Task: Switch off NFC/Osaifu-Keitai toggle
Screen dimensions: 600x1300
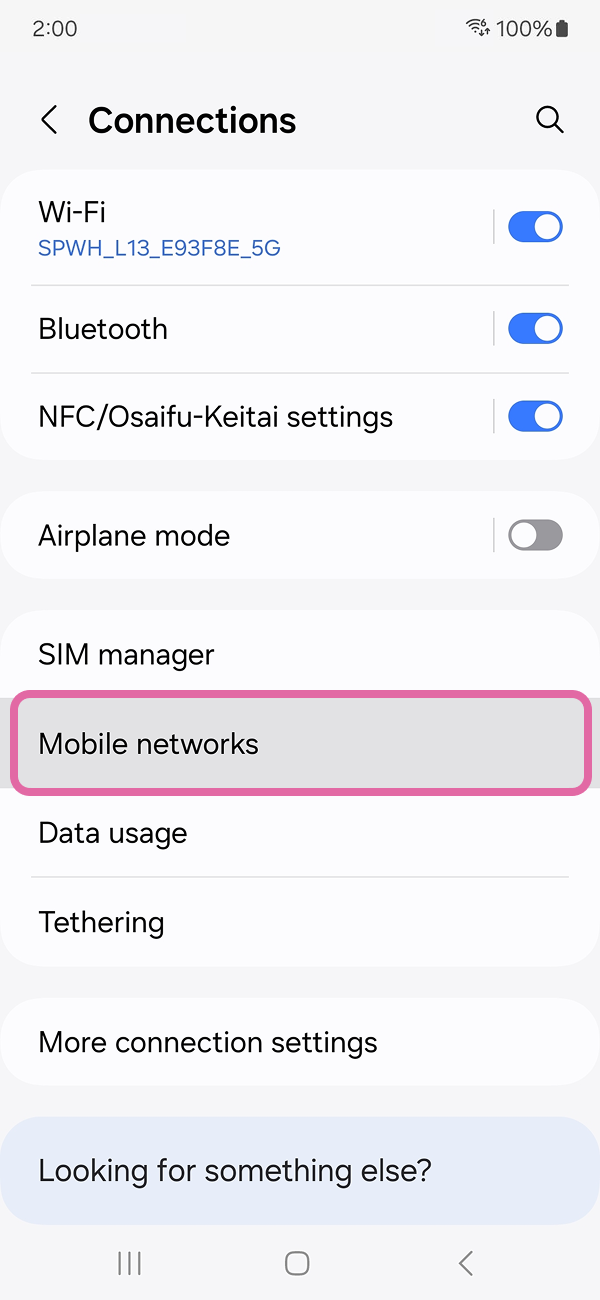Action: [535, 417]
